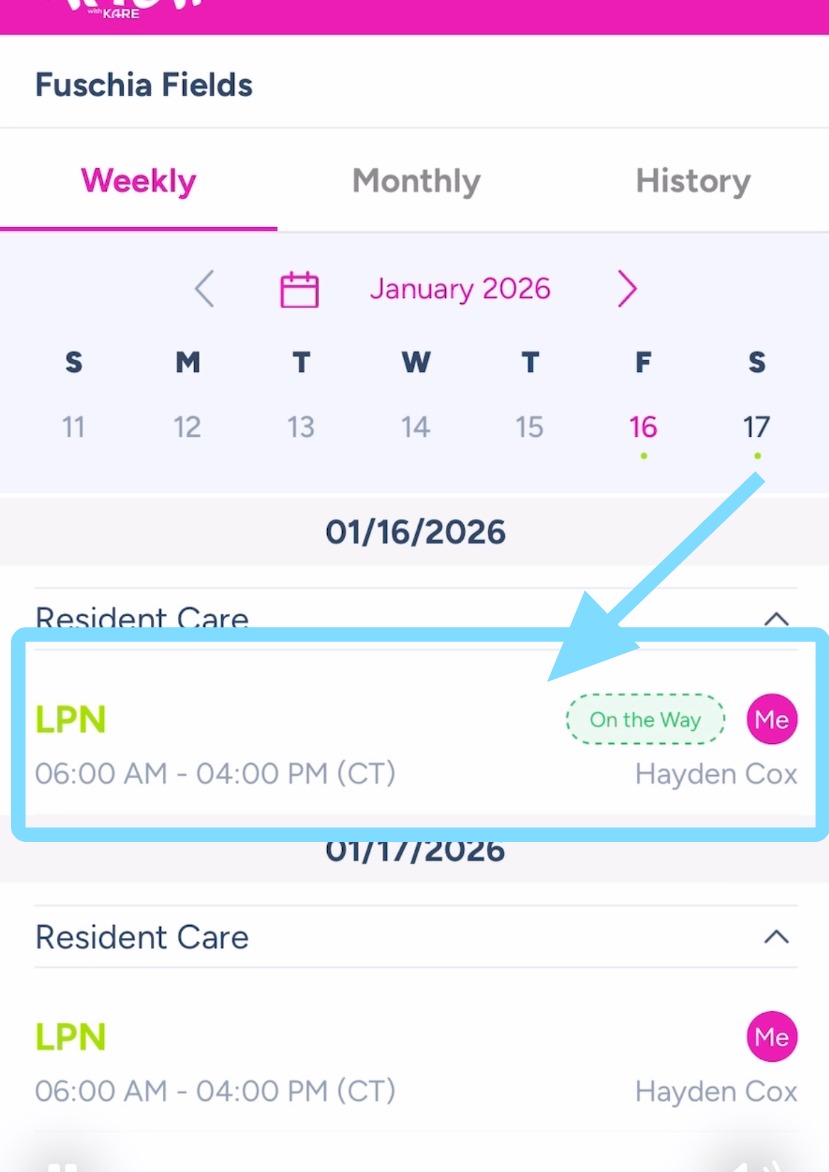Switch to the Monthly tab

[x=416, y=181]
